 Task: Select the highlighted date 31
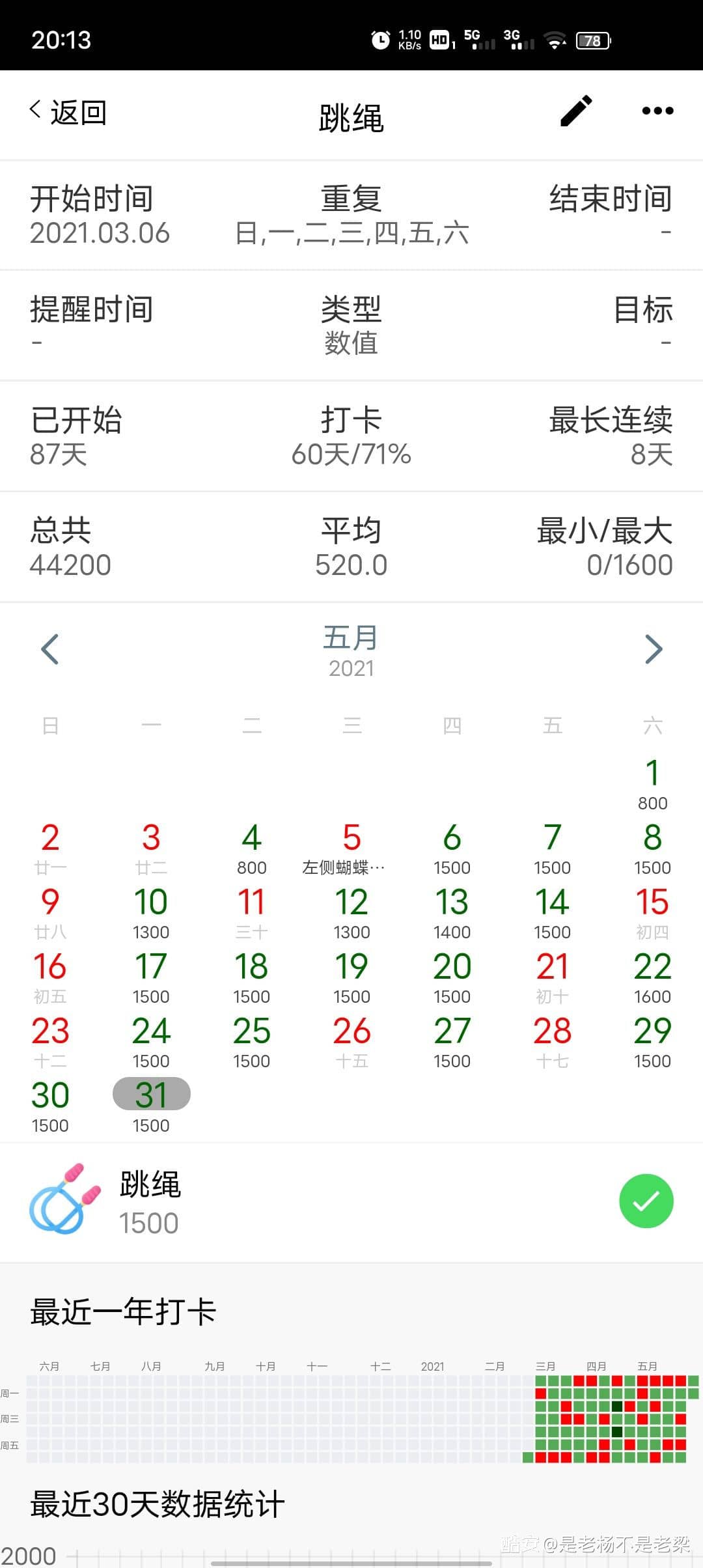151,1094
